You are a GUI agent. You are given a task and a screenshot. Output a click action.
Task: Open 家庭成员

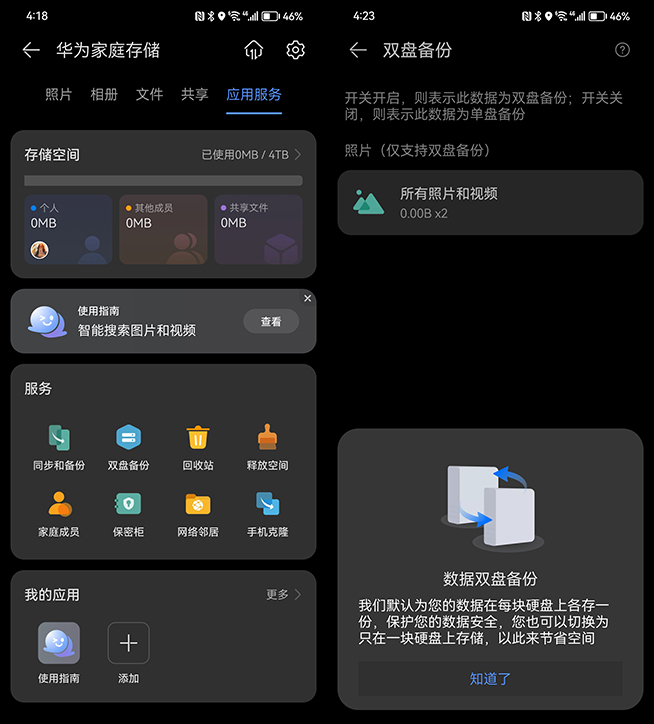59,513
